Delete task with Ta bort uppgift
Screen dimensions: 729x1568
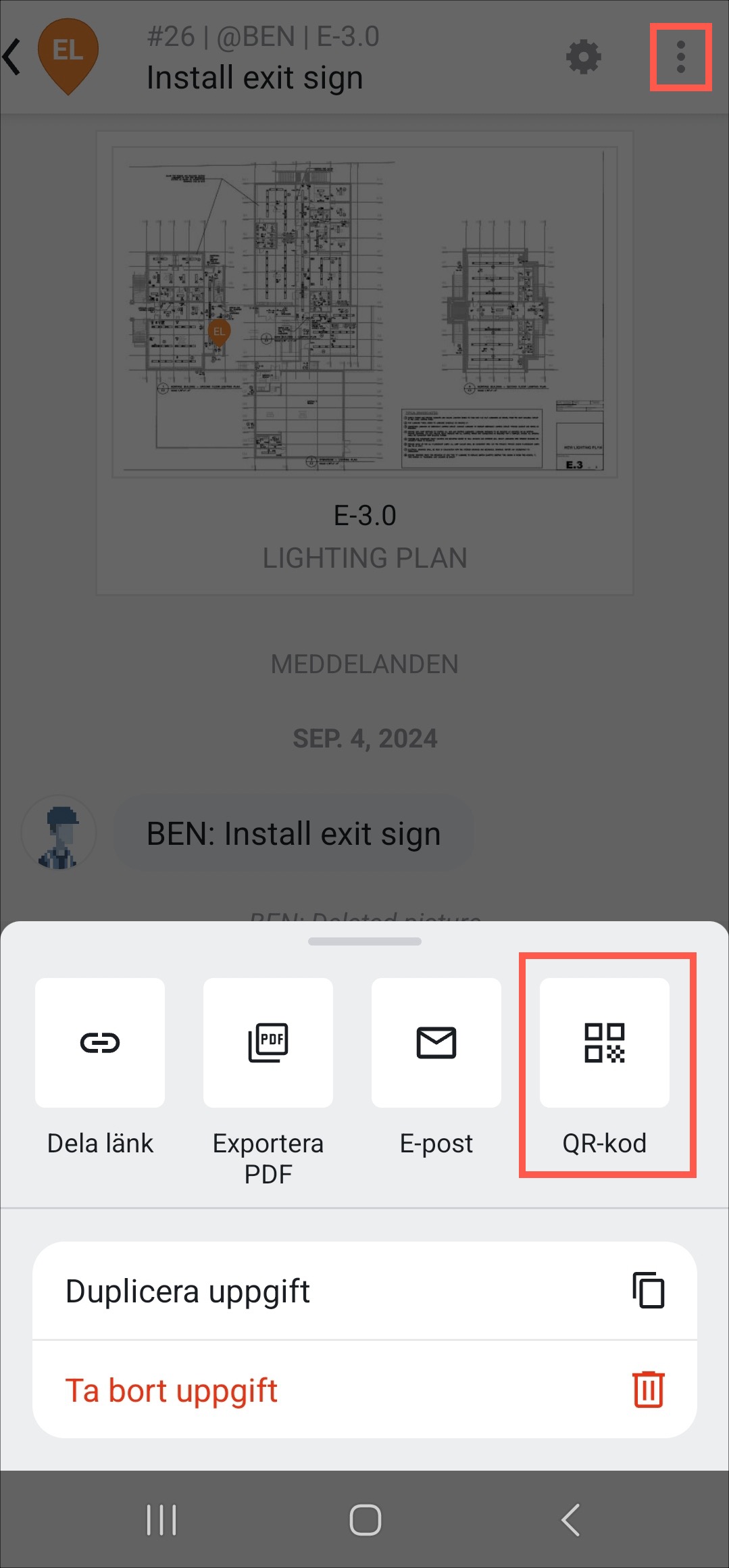pyautogui.click(x=364, y=1390)
